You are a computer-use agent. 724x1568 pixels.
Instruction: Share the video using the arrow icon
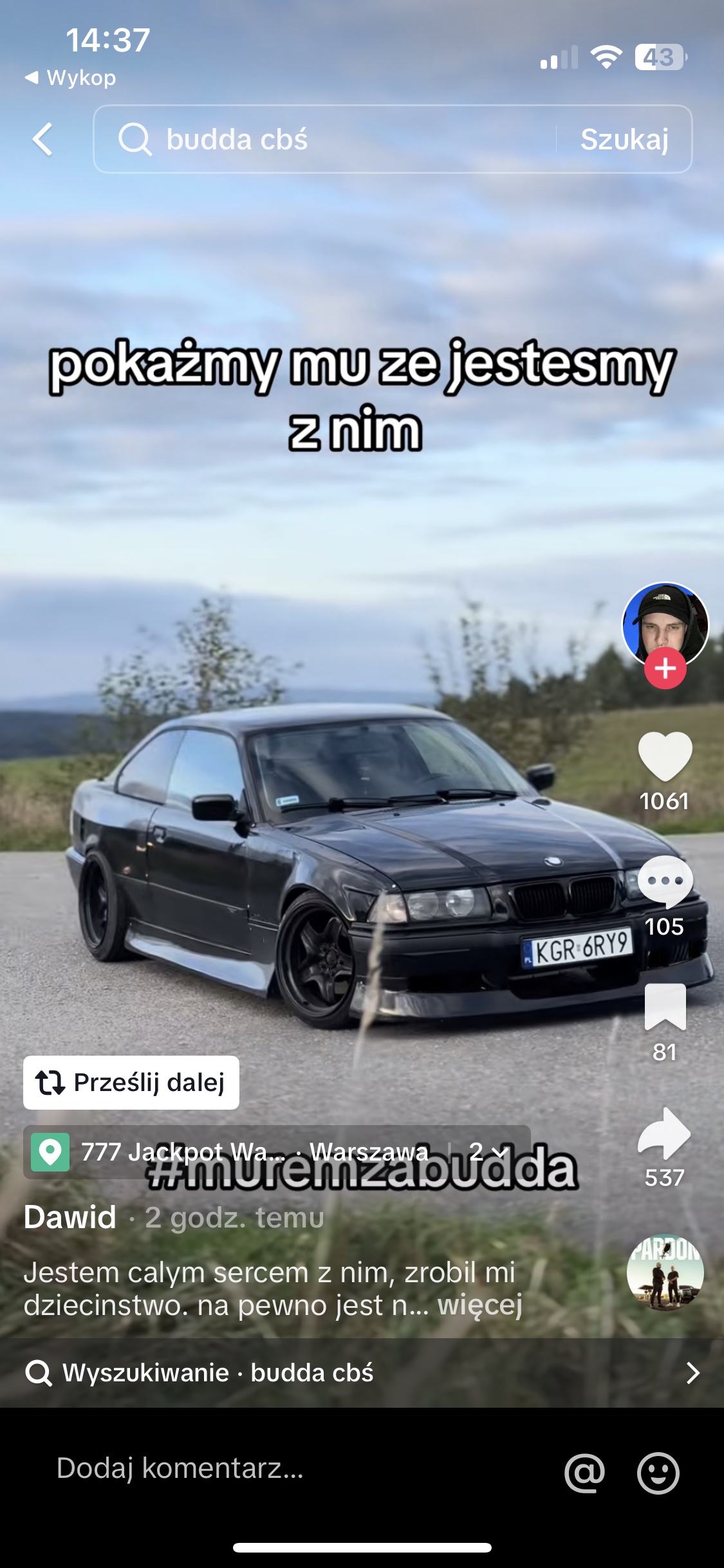665,1134
